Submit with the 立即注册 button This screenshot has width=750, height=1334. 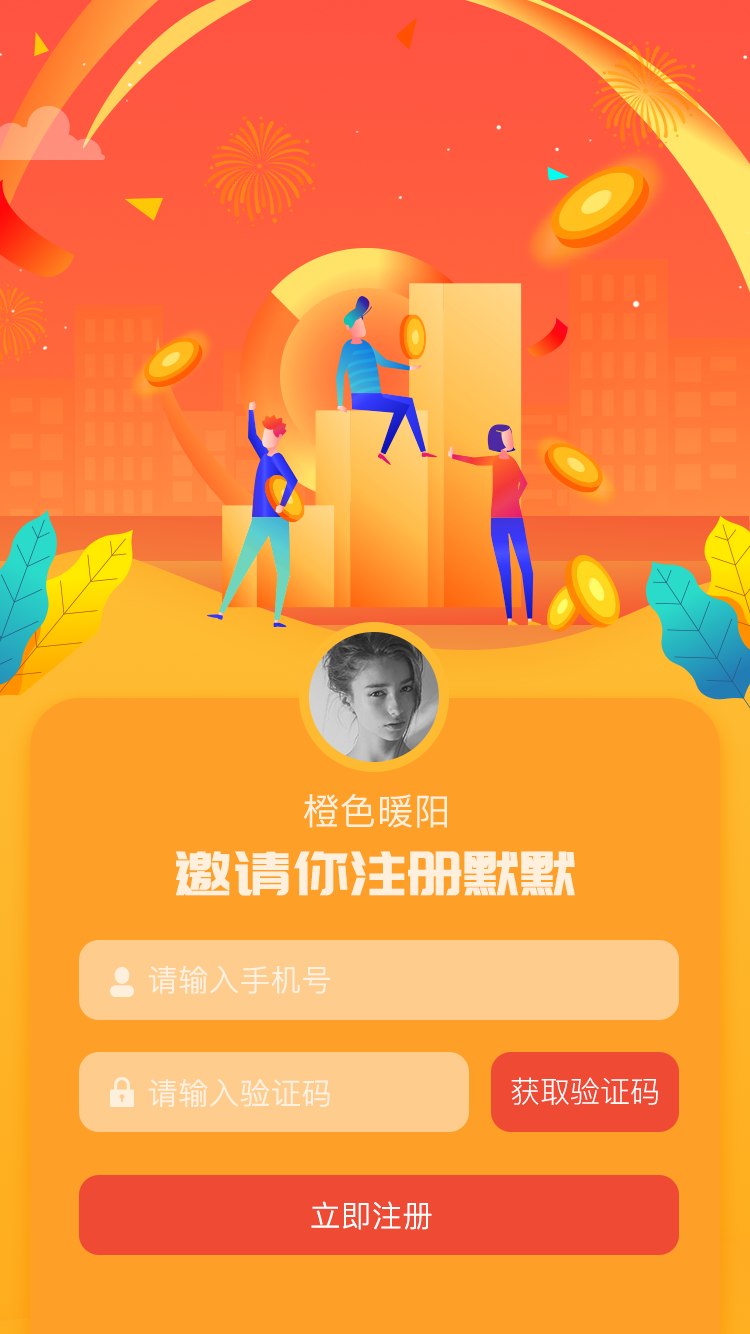(379, 1215)
